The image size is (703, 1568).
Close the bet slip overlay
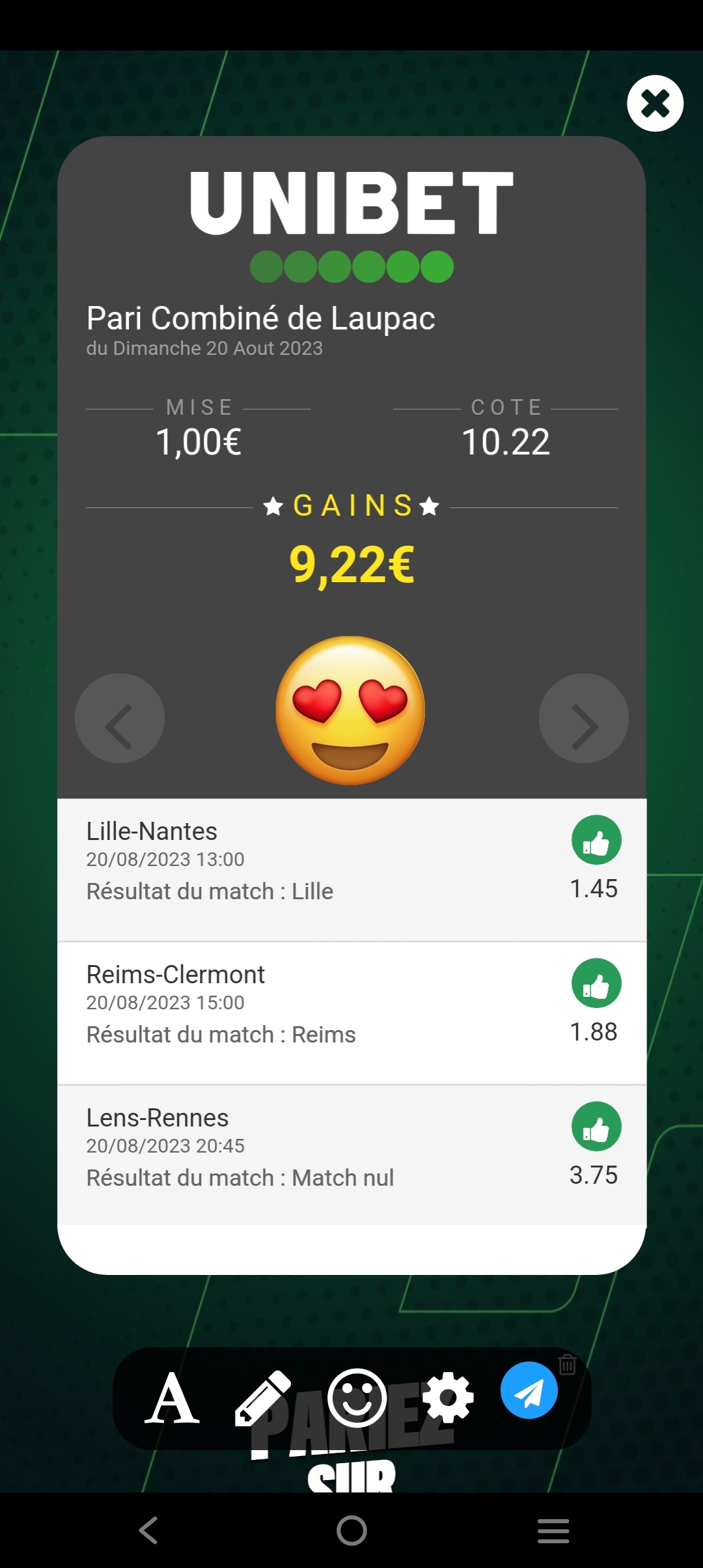[x=655, y=104]
